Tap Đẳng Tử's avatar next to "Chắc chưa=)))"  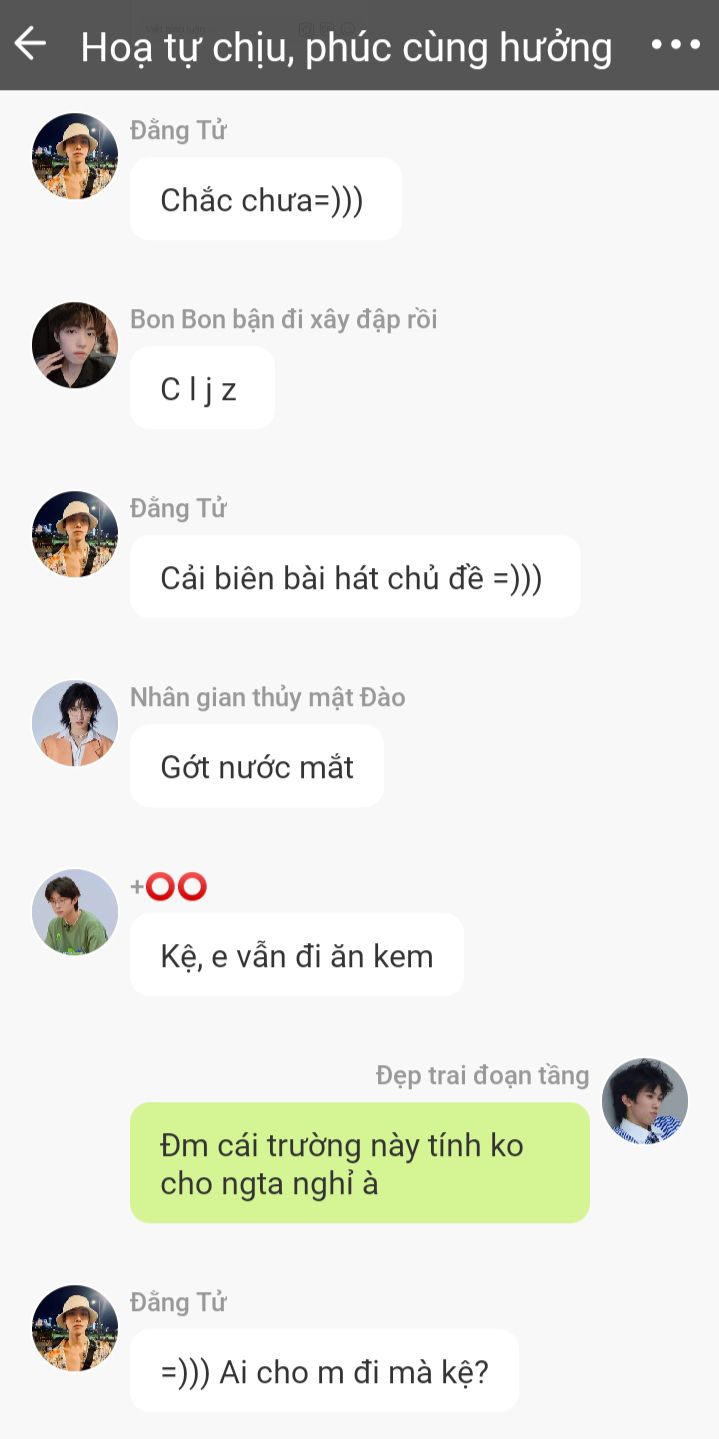(x=75, y=156)
